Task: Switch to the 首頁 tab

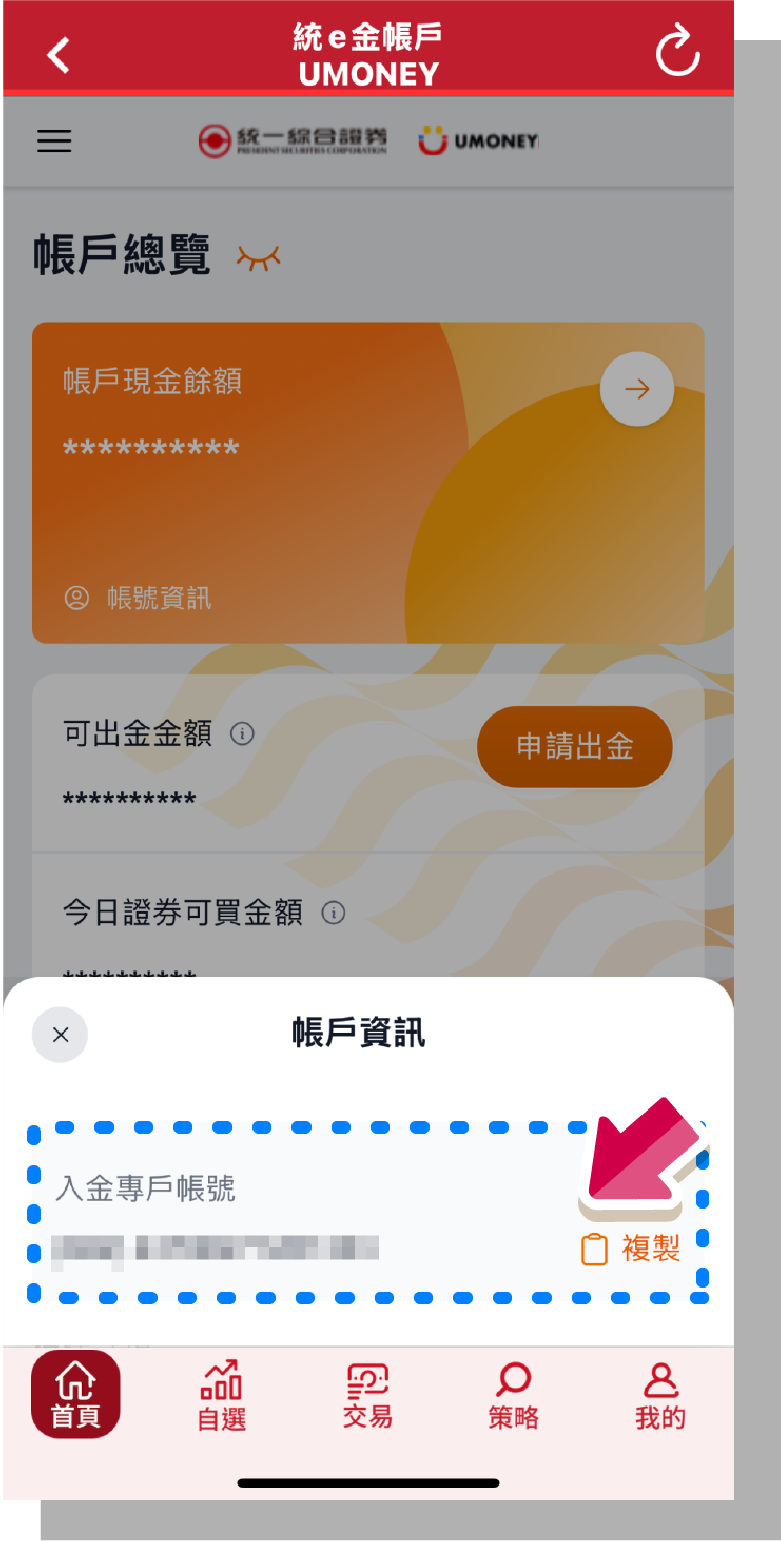Action: click(x=76, y=1397)
